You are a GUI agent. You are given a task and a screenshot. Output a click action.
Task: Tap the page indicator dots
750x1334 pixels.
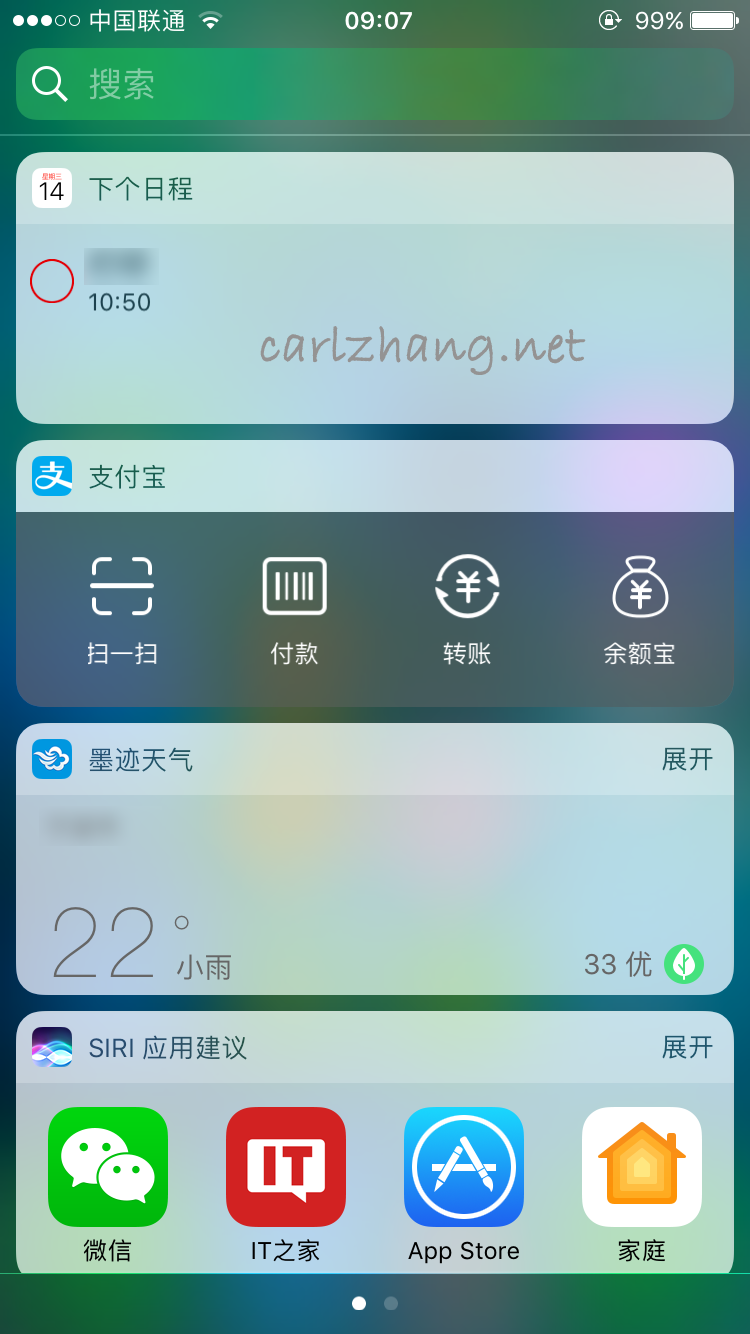tap(375, 1303)
